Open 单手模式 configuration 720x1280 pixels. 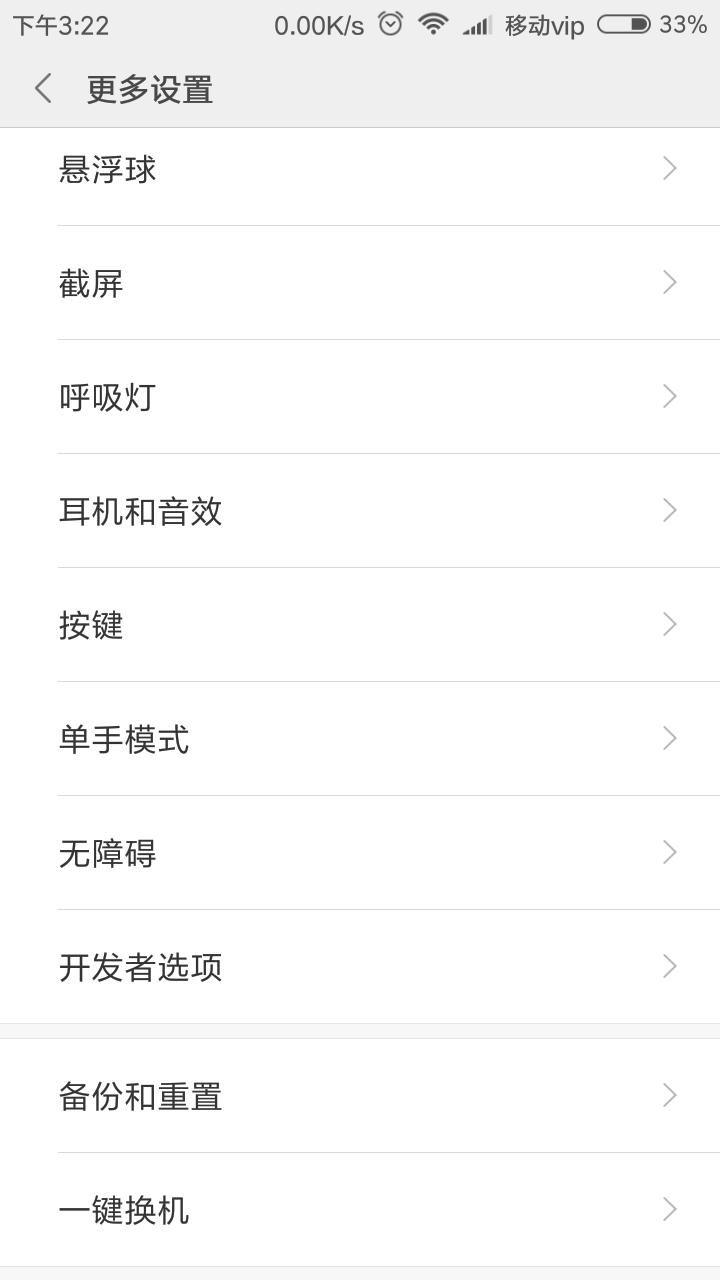[x=360, y=739]
